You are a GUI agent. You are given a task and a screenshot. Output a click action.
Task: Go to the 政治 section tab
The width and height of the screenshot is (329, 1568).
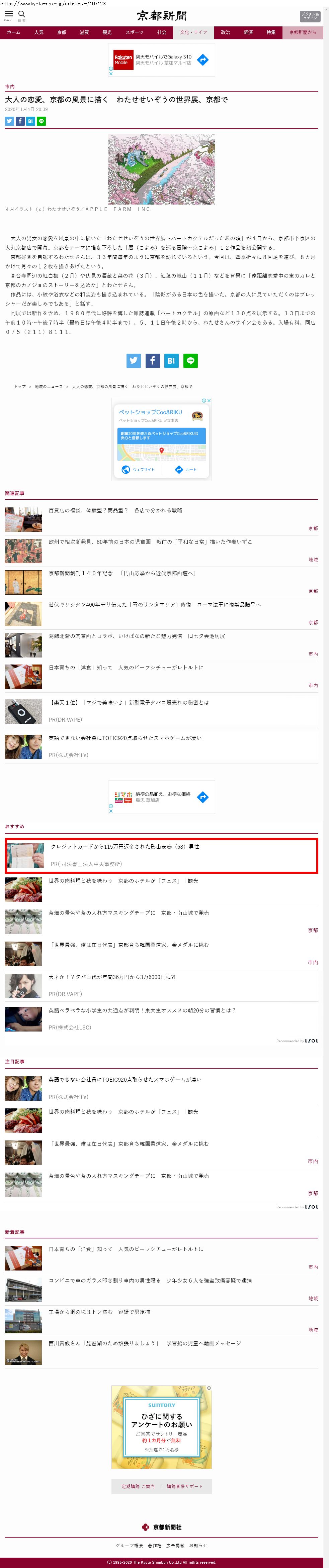(x=226, y=32)
